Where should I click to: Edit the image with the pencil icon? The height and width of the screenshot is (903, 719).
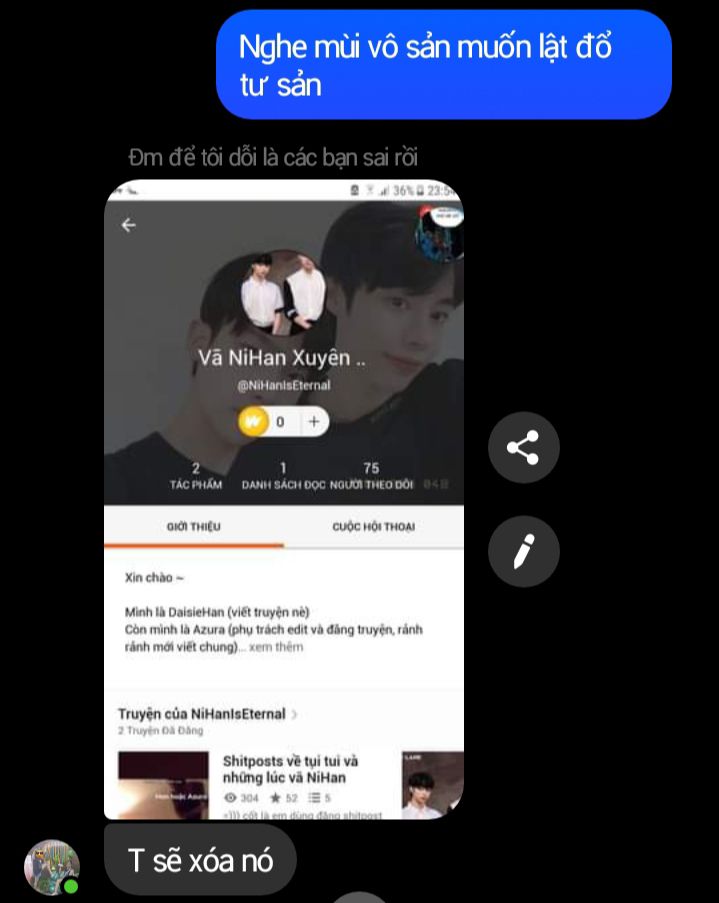pyautogui.click(x=523, y=551)
